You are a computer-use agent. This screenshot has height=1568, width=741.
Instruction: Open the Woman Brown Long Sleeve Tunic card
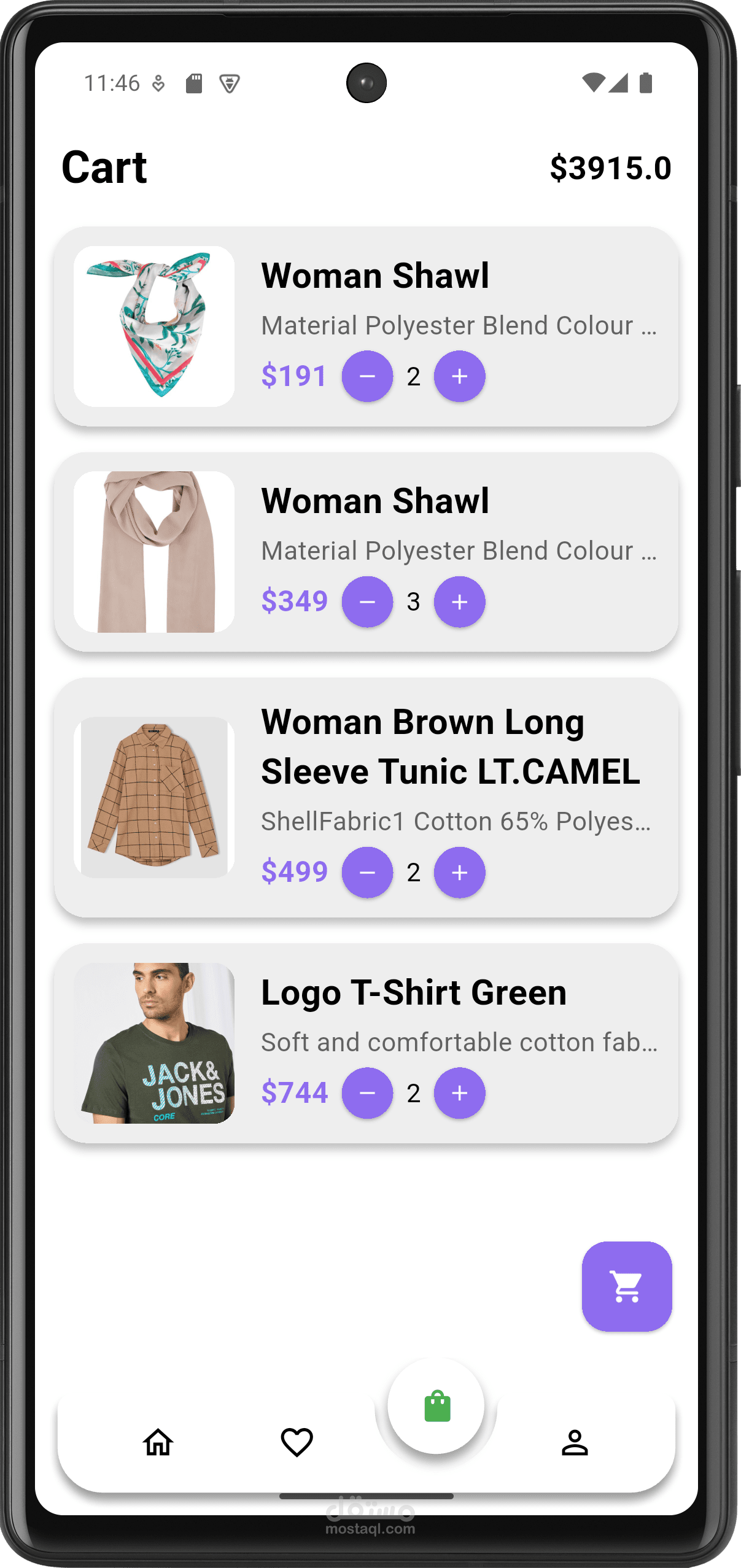pos(367,798)
